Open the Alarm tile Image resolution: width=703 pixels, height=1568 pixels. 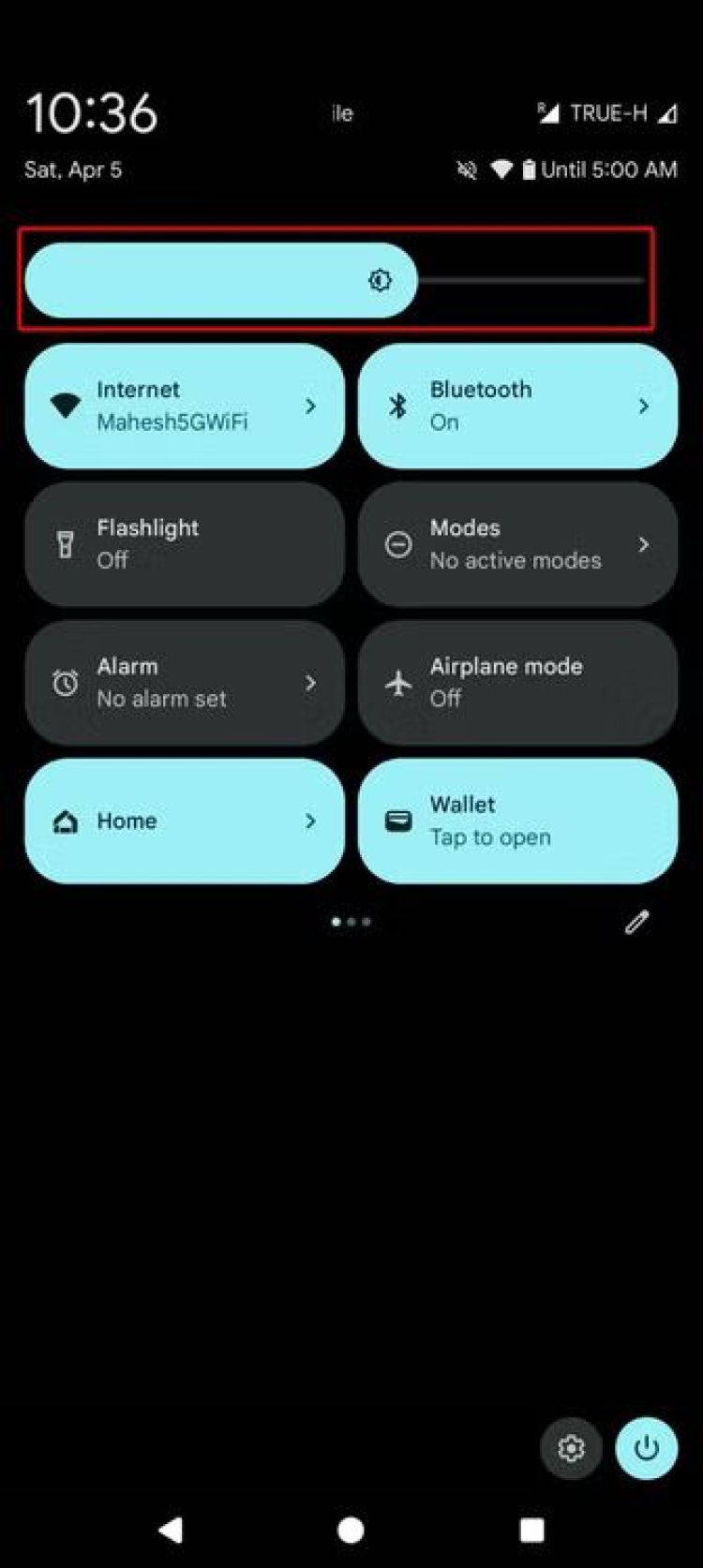click(185, 683)
